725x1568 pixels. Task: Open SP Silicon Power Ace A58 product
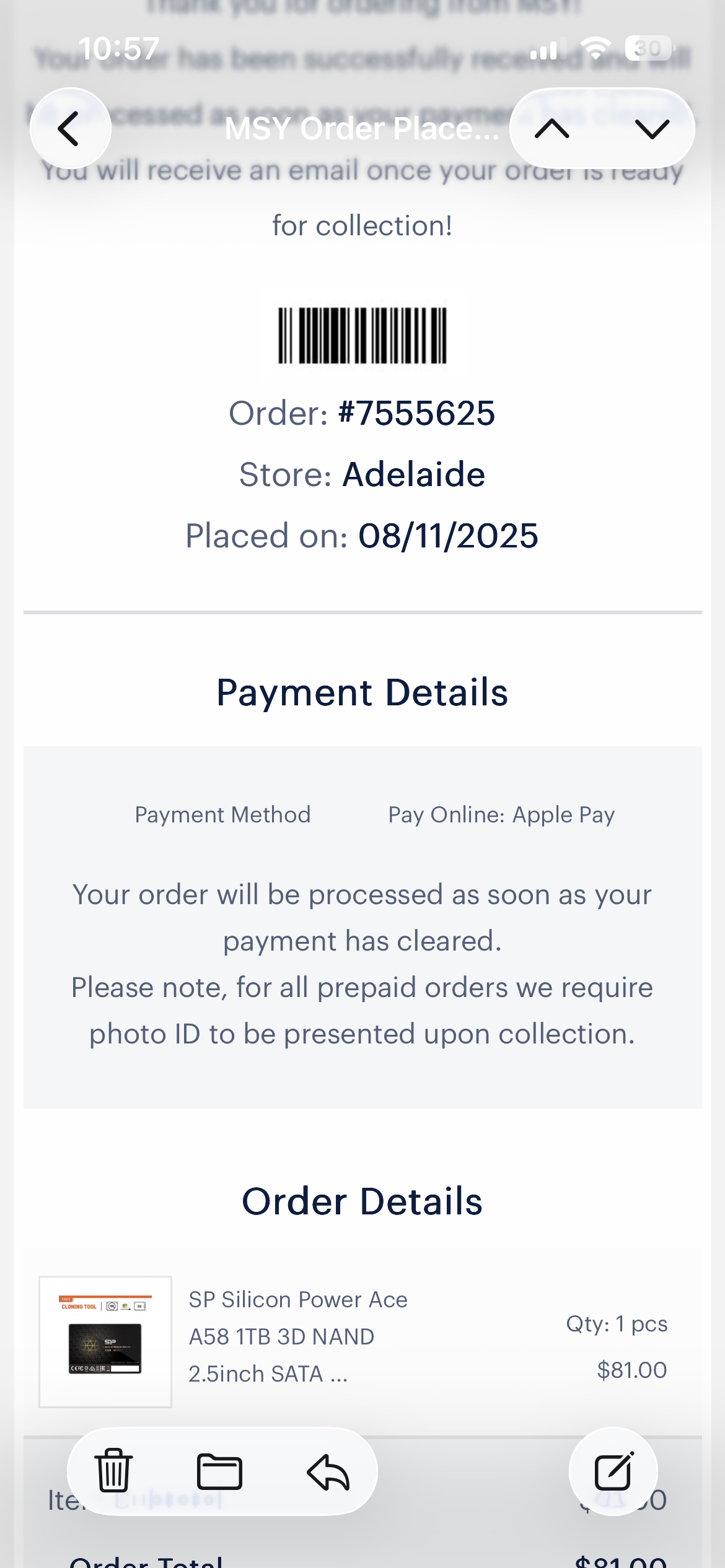[x=297, y=1336]
